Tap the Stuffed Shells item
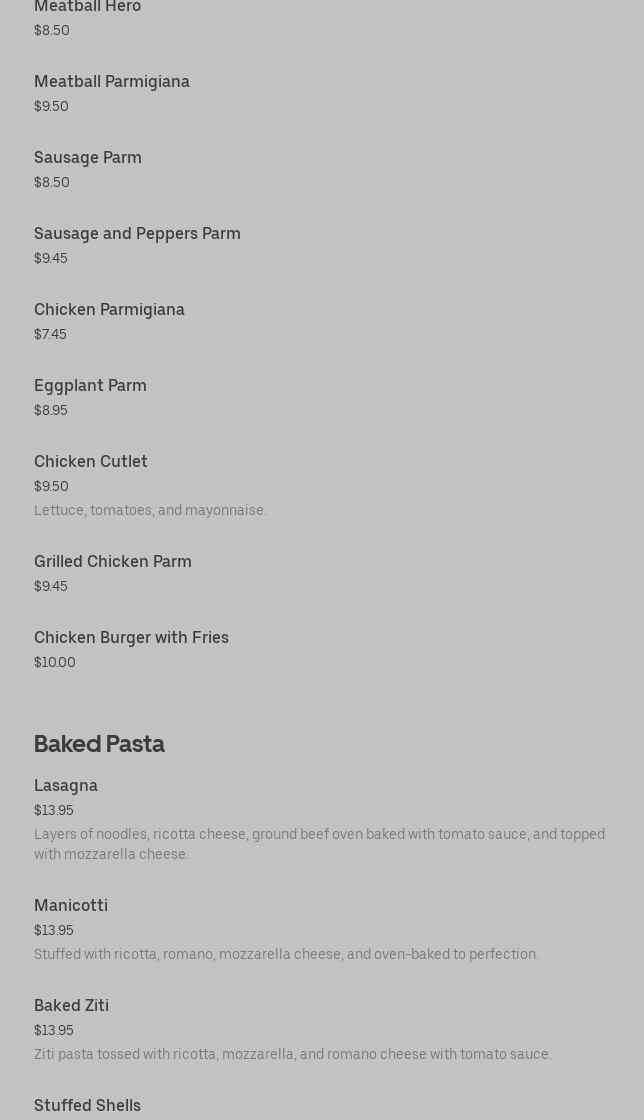The image size is (644, 1120). [x=87, y=1105]
